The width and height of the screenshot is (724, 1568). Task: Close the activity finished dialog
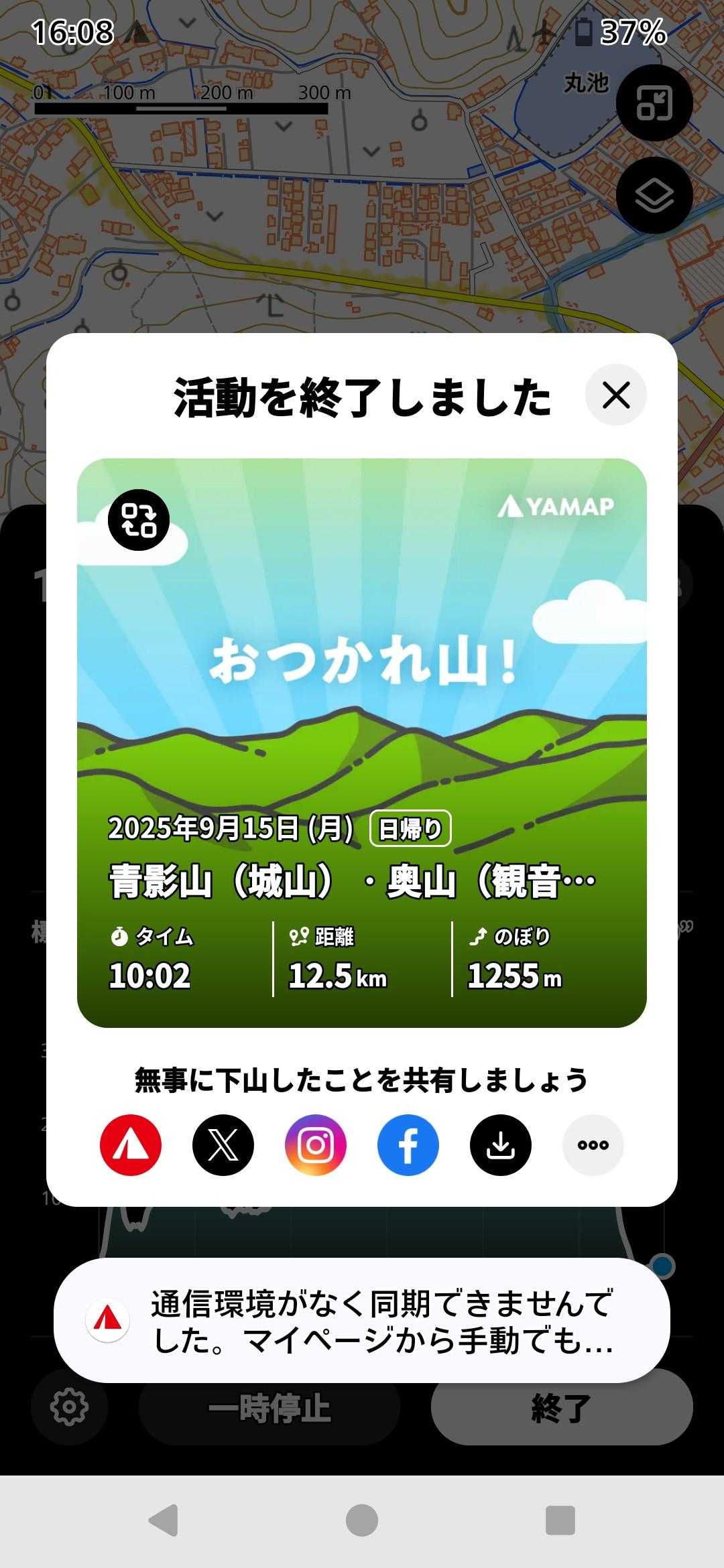click(615, 395)
